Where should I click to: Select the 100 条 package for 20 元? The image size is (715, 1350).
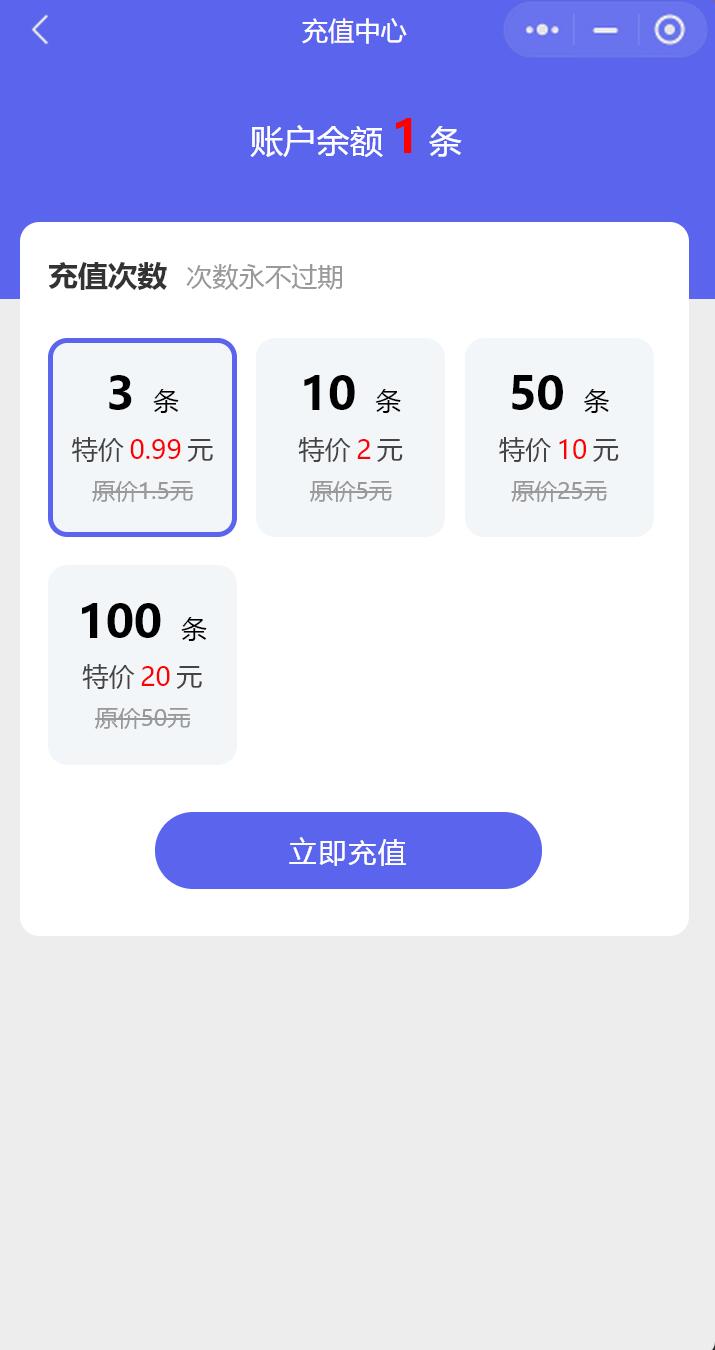coord(142,664)
